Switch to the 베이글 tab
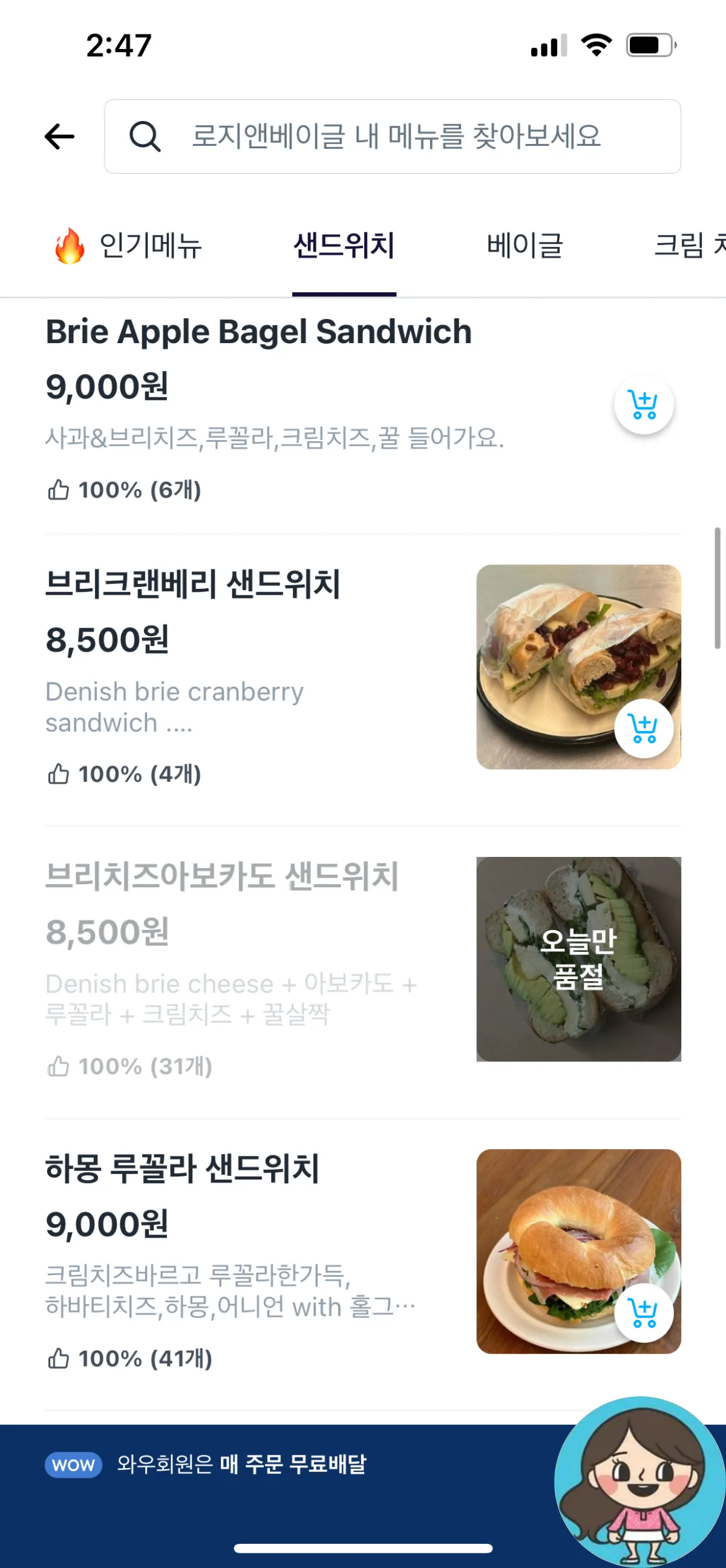Screen dimensions: 726x1568 click(x=525, y=246)
